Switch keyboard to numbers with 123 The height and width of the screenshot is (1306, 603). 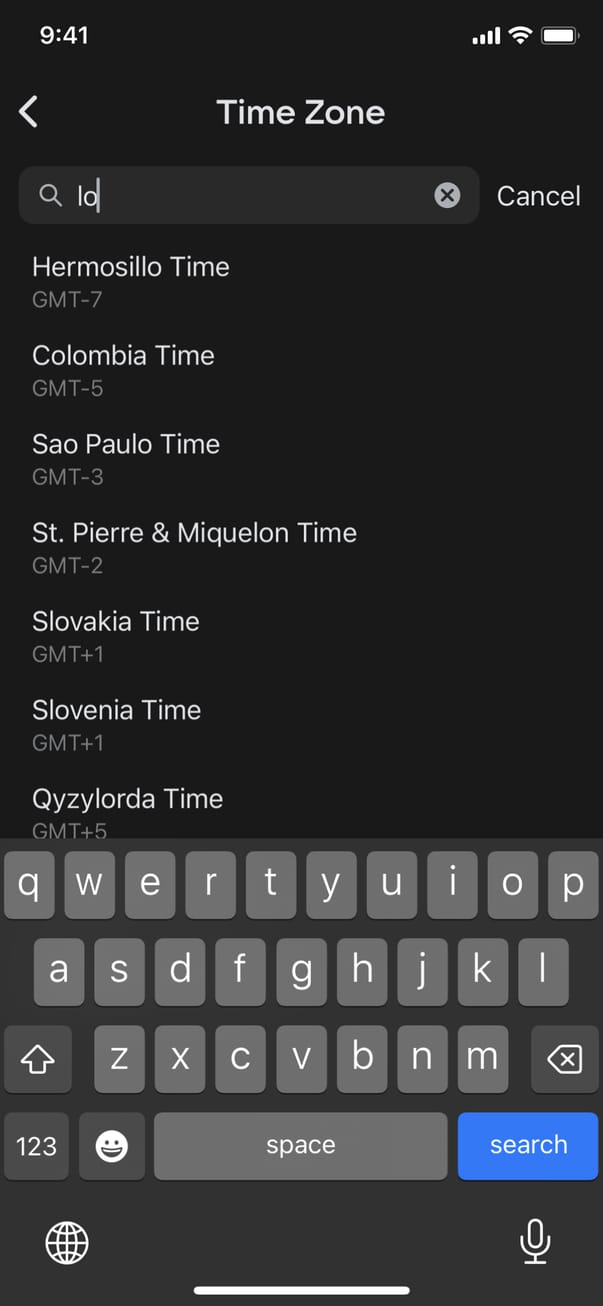tap(37, 1145)
